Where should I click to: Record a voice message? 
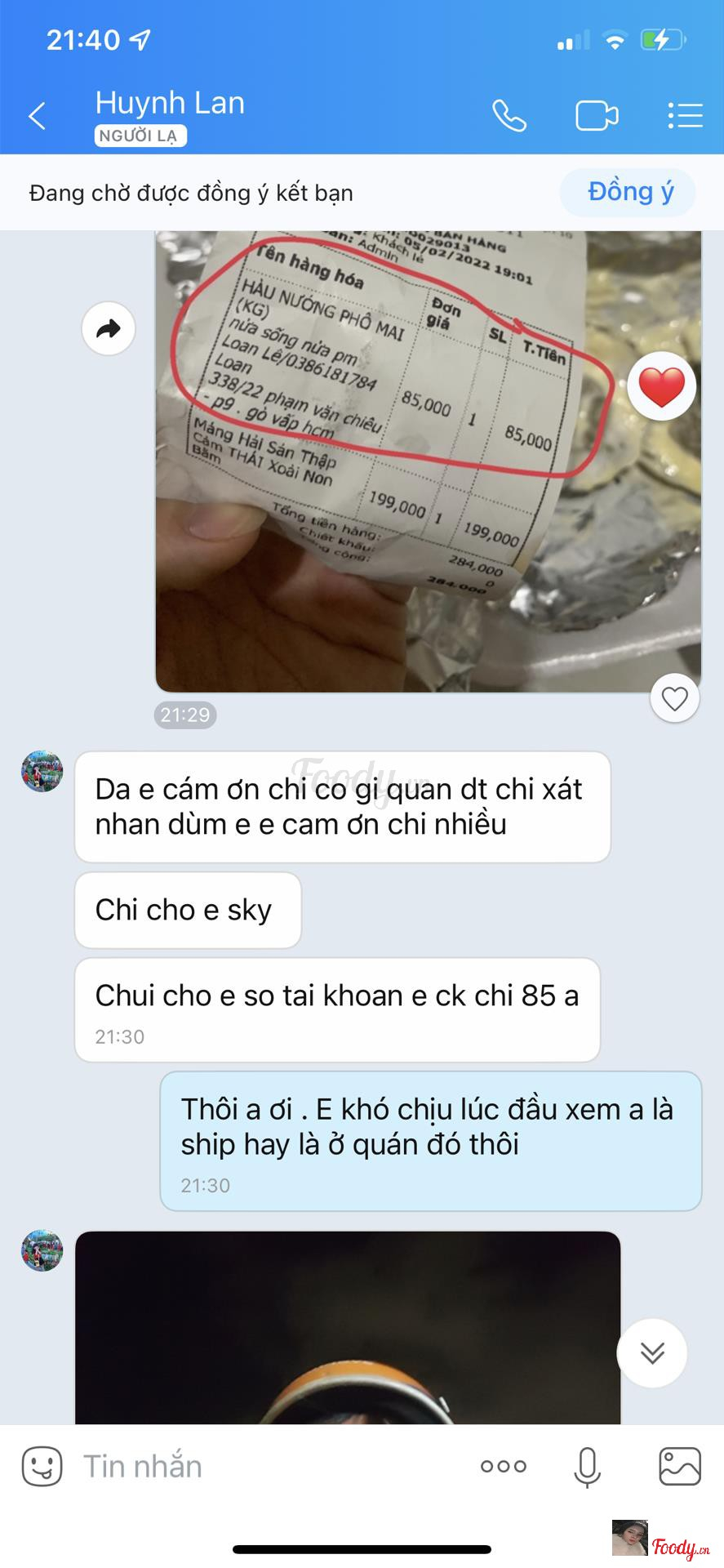point(587,1467)
